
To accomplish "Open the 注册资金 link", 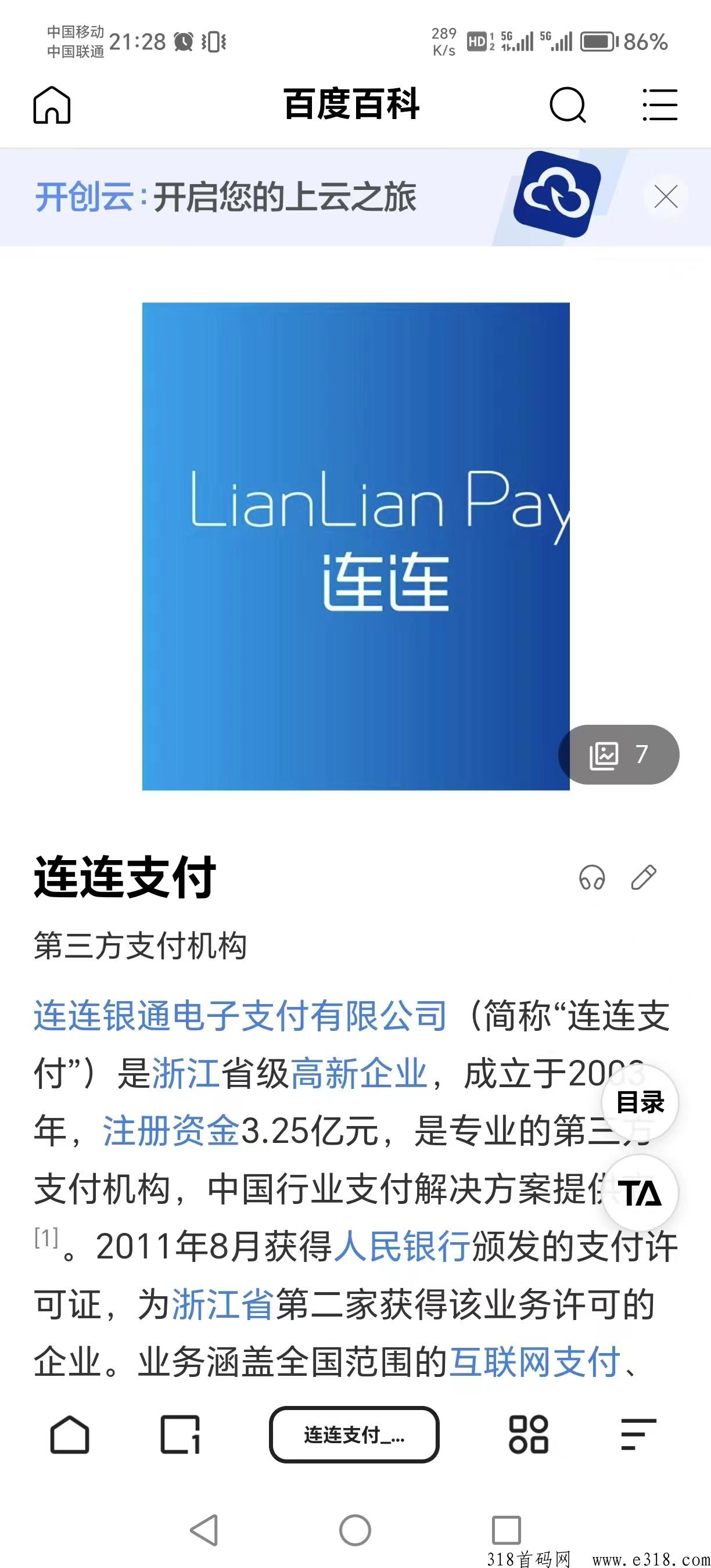I will tap(171, 1131).
